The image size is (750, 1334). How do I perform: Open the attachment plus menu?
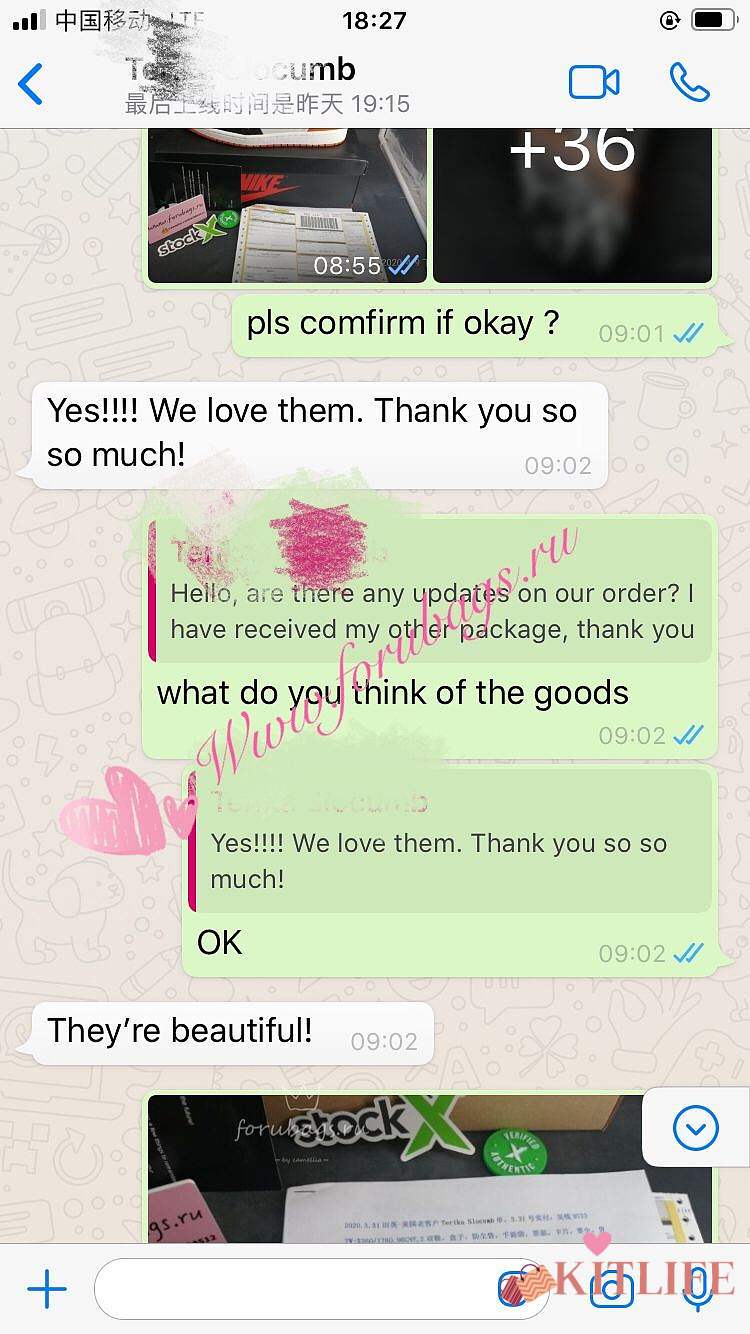coord(47,1290)
